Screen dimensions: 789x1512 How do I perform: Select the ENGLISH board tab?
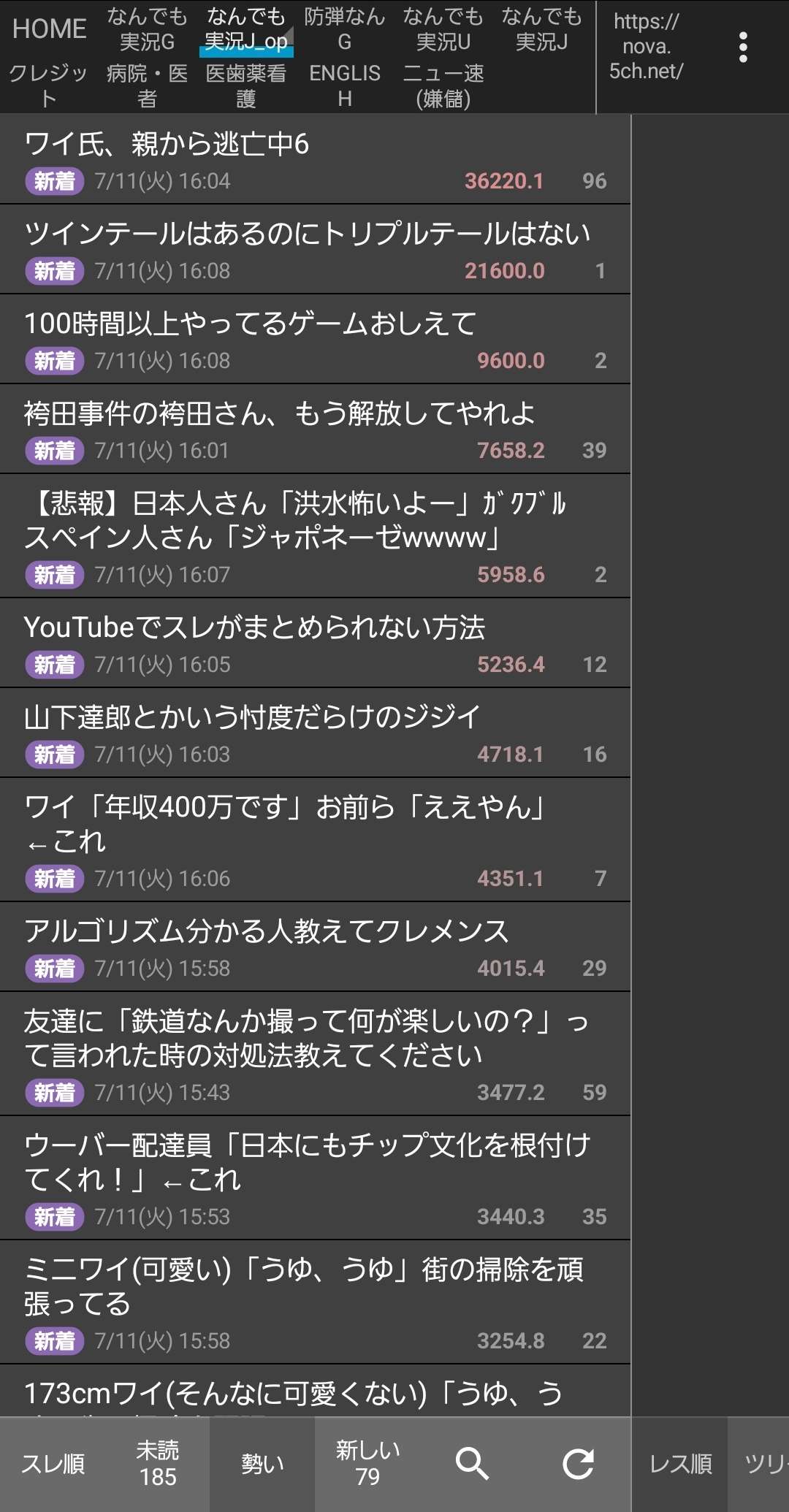click(x=345, y=85)
